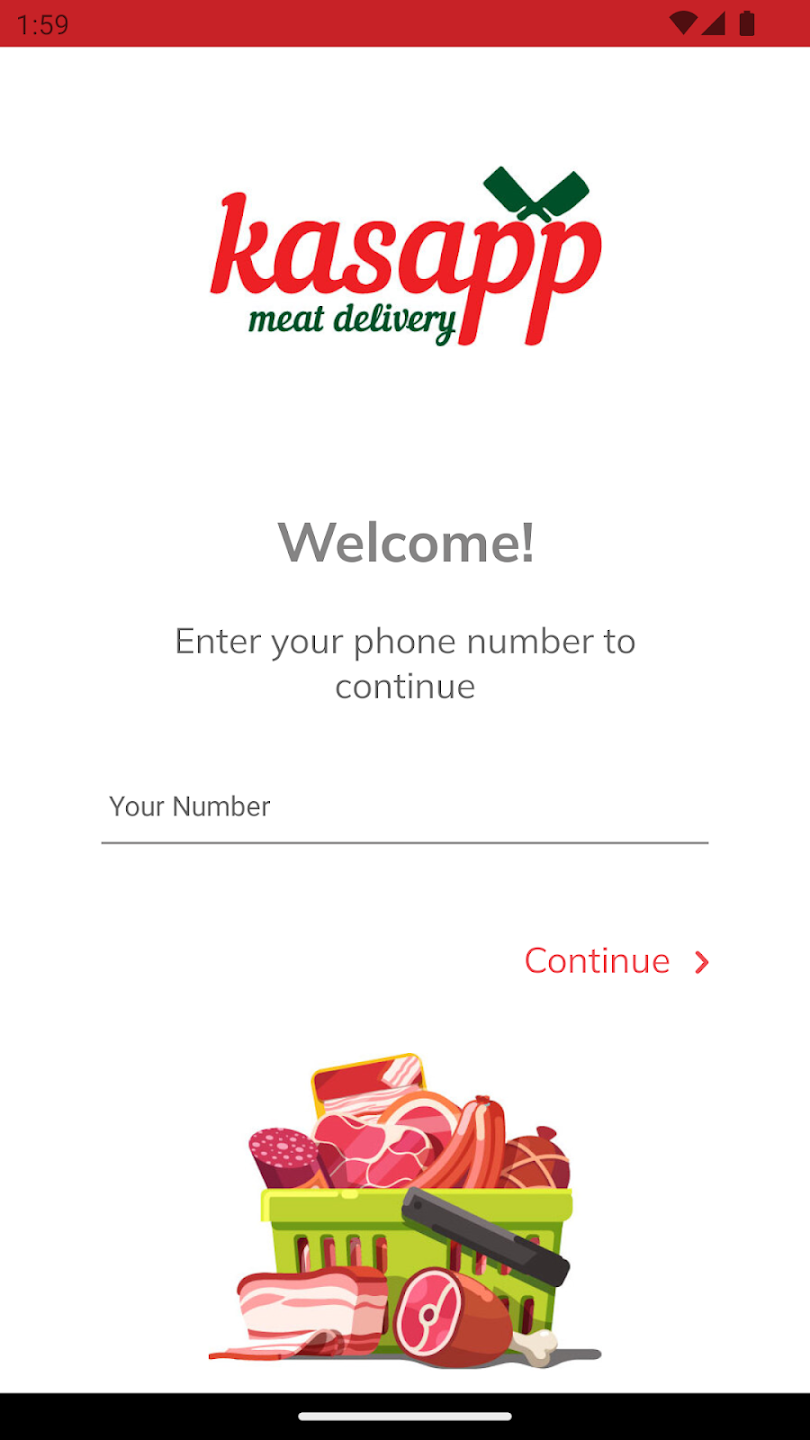
Task: Tap the clock showing 1:59
Action: point(42,23)
